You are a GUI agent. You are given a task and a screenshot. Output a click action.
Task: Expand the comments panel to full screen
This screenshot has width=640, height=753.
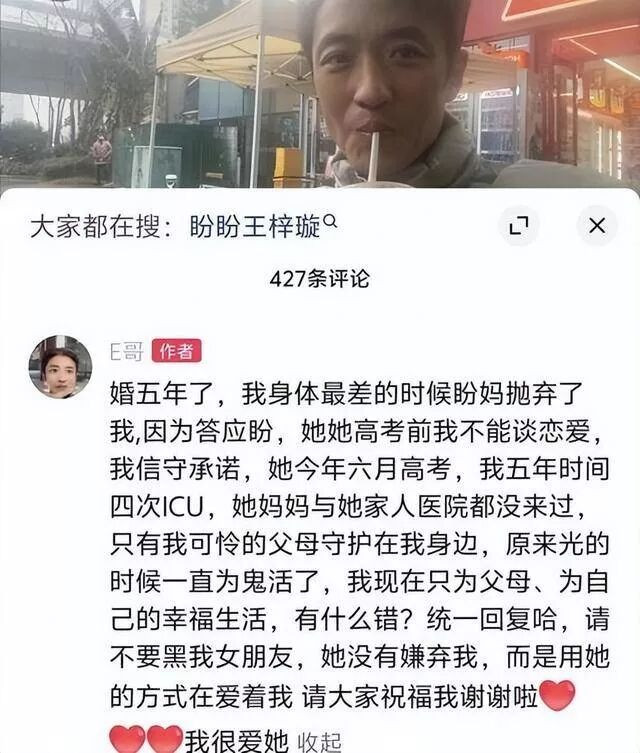(518, 227)
